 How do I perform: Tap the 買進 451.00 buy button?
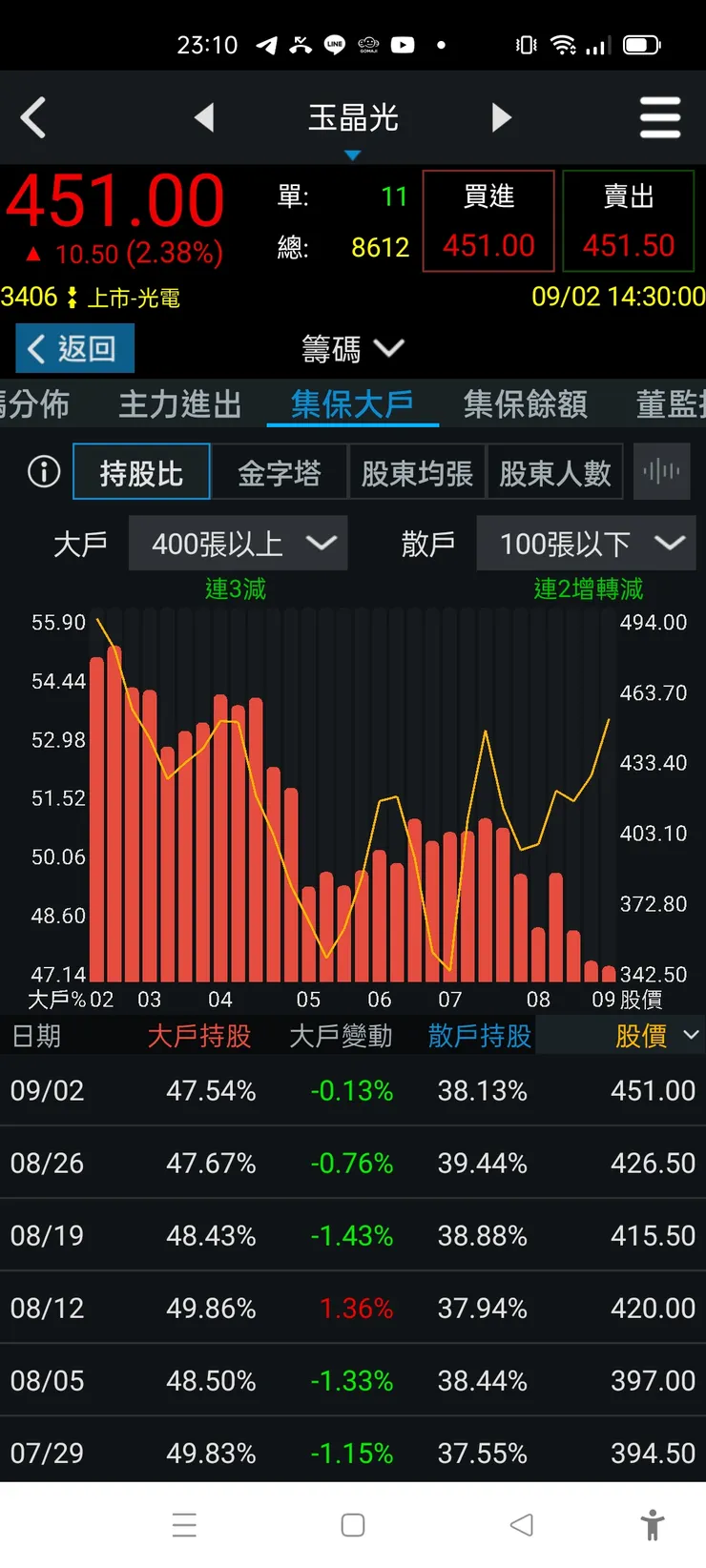click(488, 219)
